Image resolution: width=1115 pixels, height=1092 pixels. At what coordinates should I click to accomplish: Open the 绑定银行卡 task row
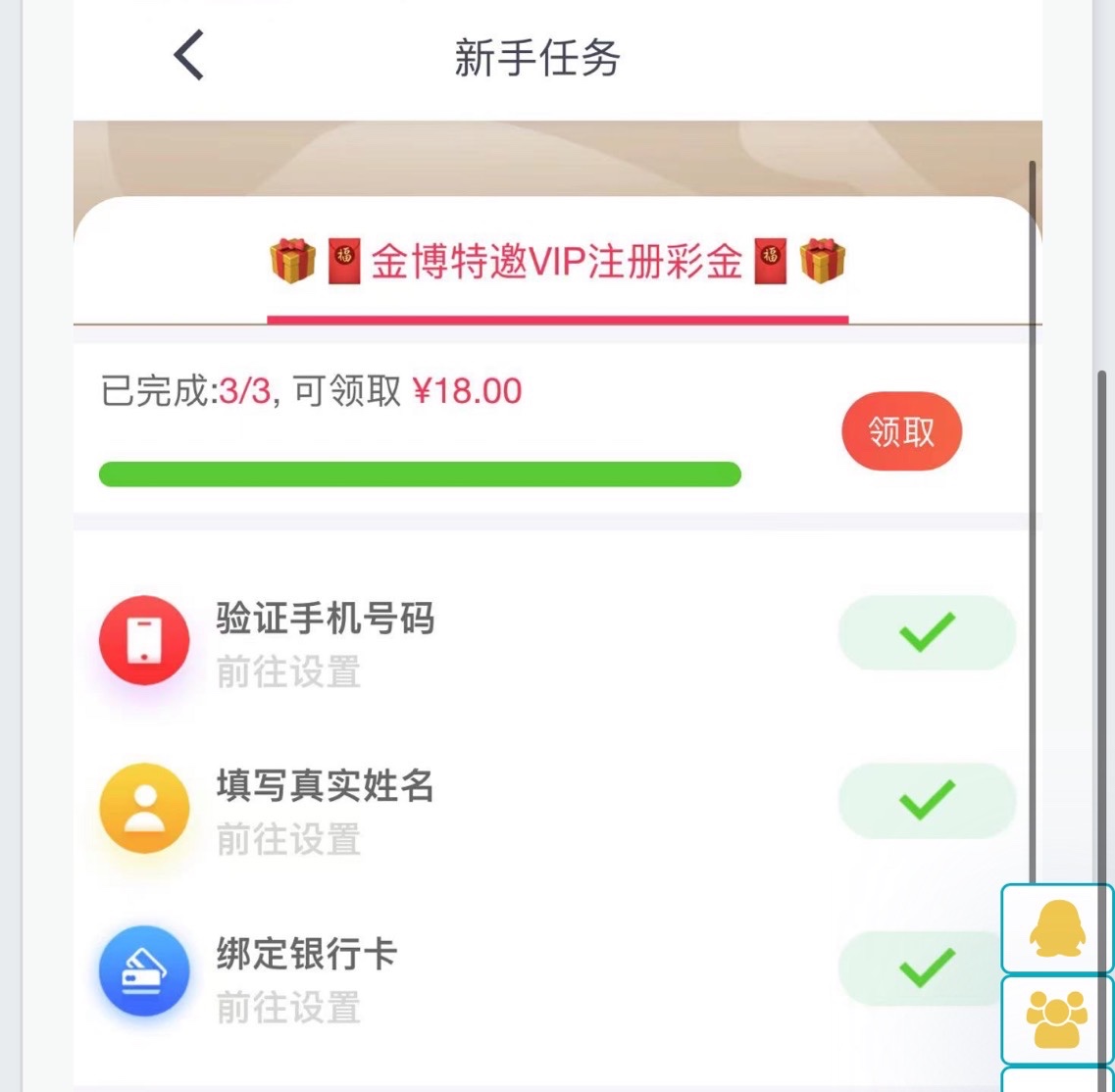307,956
